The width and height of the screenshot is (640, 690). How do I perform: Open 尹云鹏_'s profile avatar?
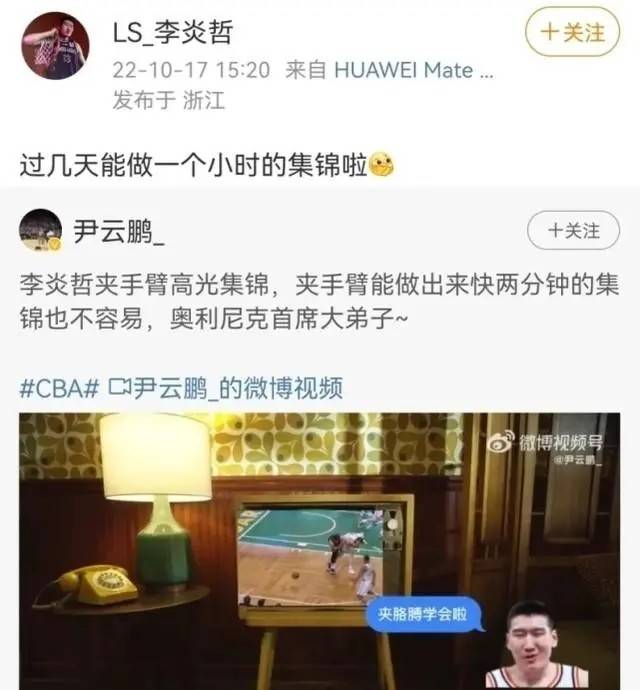[41, 232]
